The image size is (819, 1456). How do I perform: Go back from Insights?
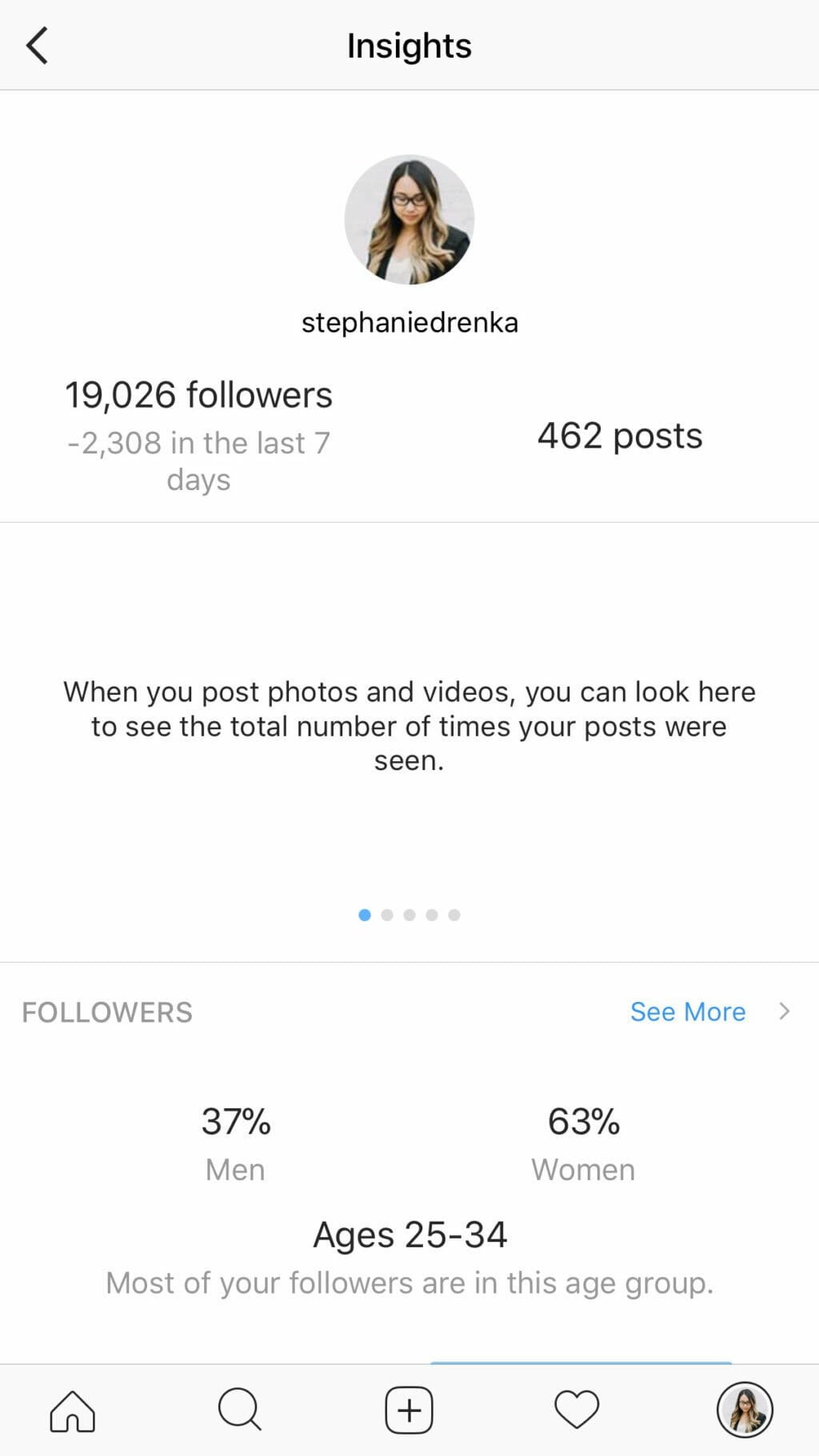click(38, 45)
